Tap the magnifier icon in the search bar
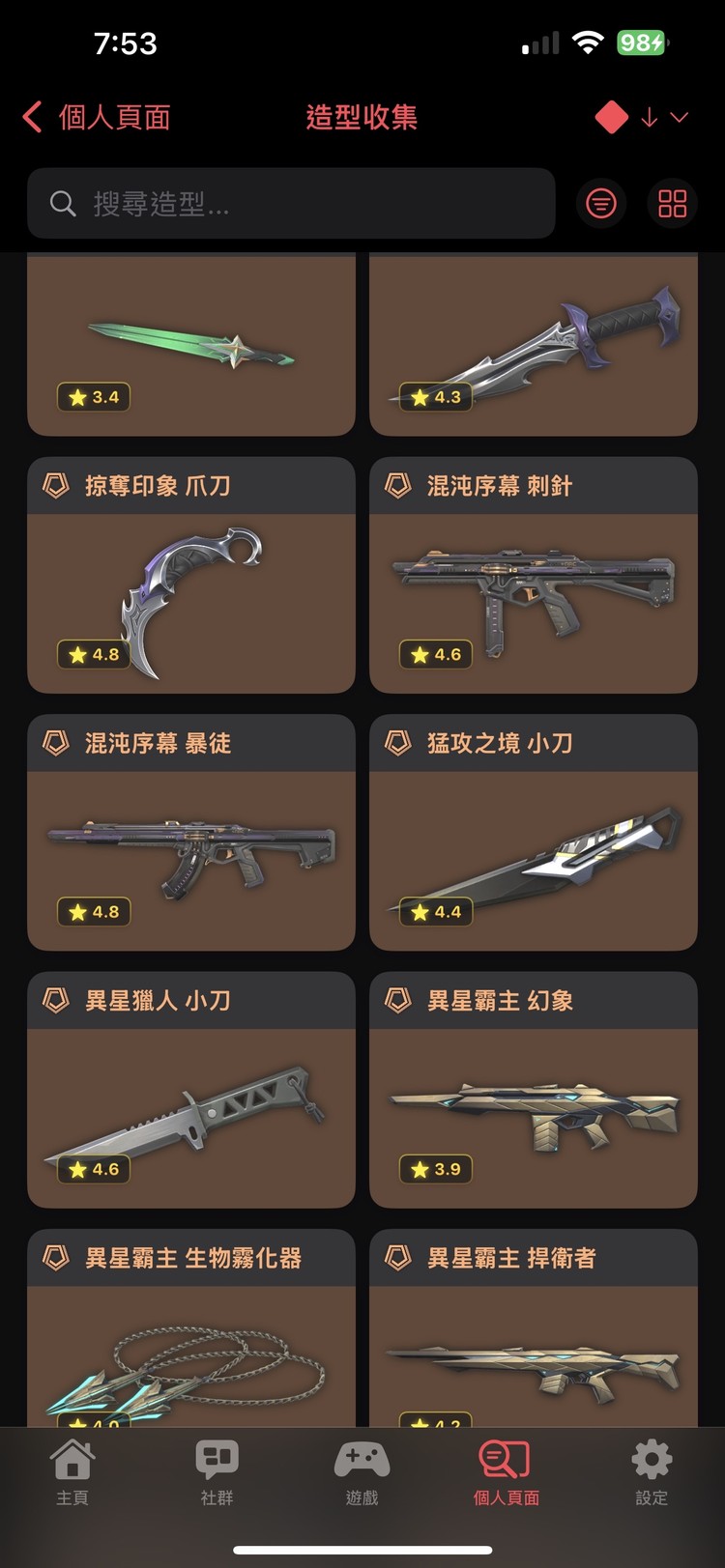This screenshot has height=1568, width=725. point(62,204)
